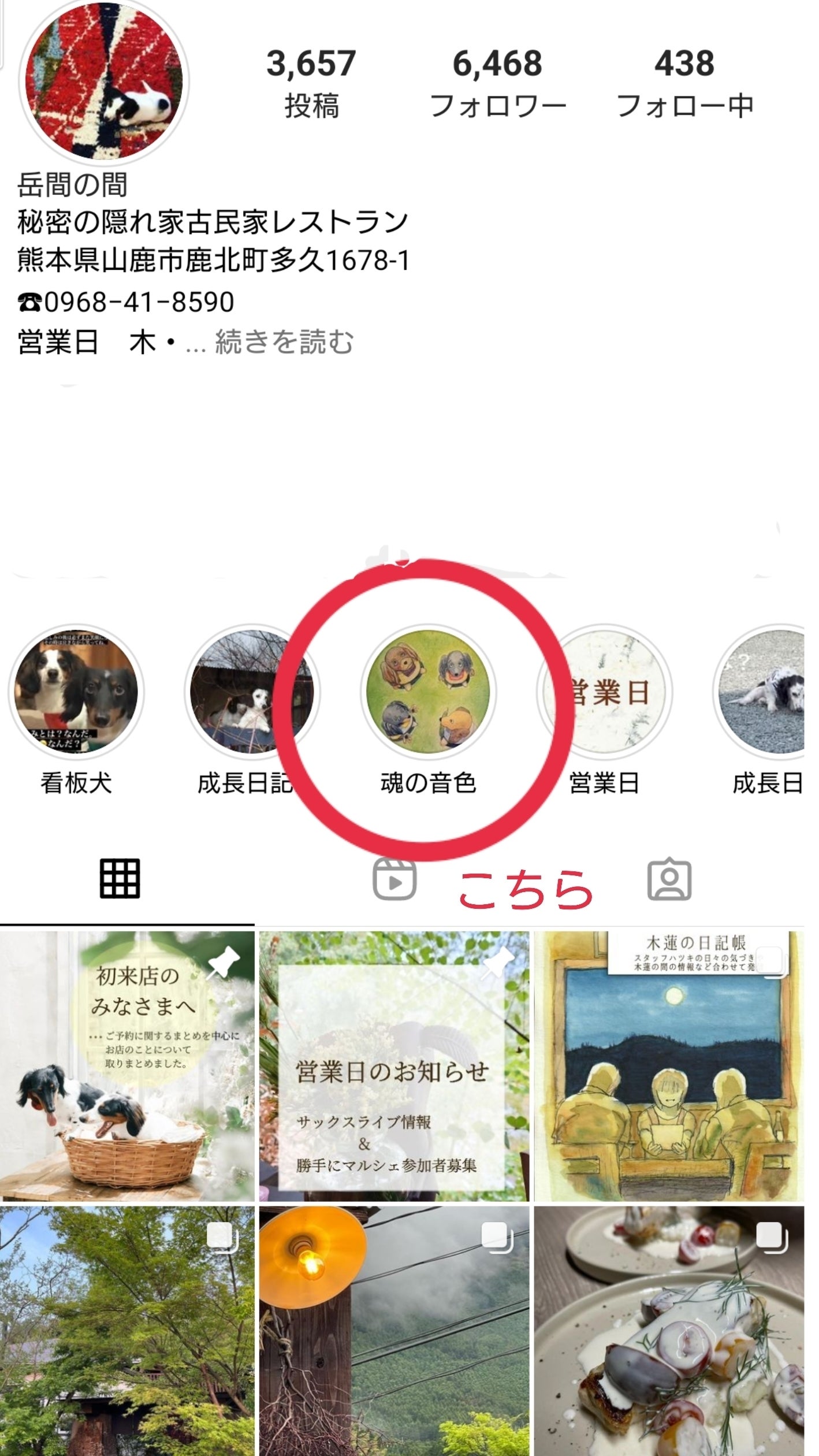Switch to the posts grid tab
Viewport: 819px width, 1456px height.
[x=120, y=879]
